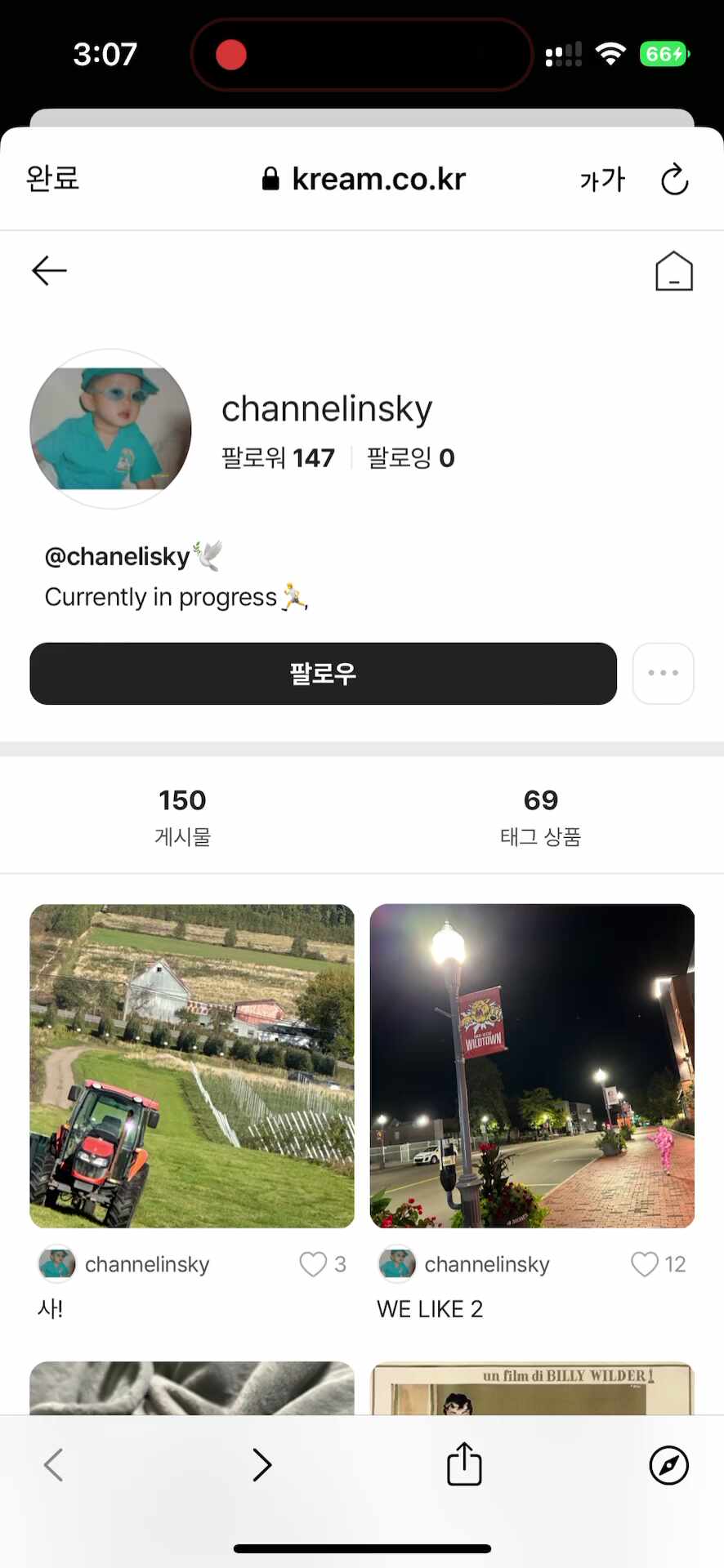Like the post captioned 사!
This screenshot has height=1568, width=724.
click(x=313, y=1264)
